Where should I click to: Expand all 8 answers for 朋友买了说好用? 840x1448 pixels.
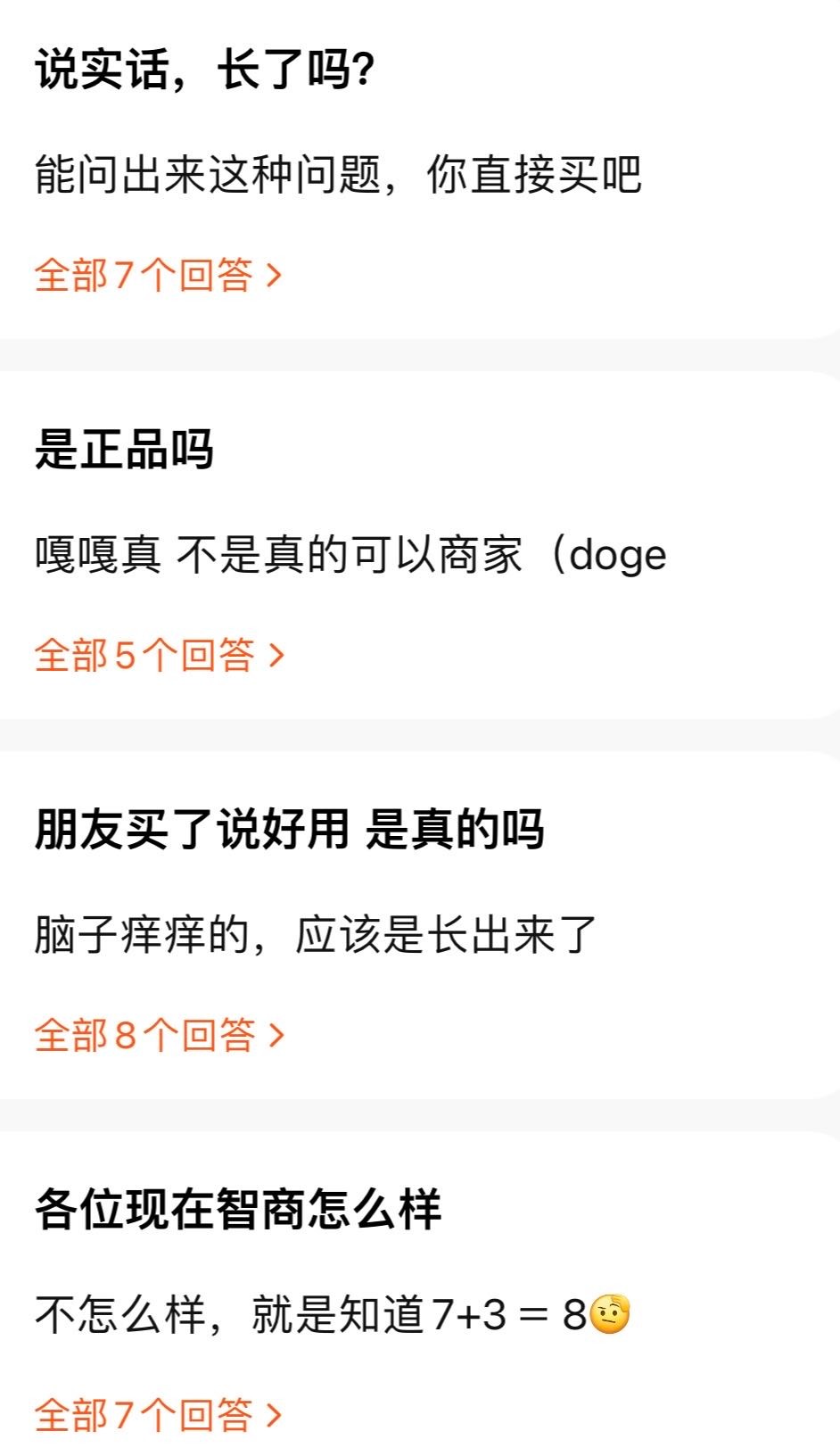tap(159, 1036)
